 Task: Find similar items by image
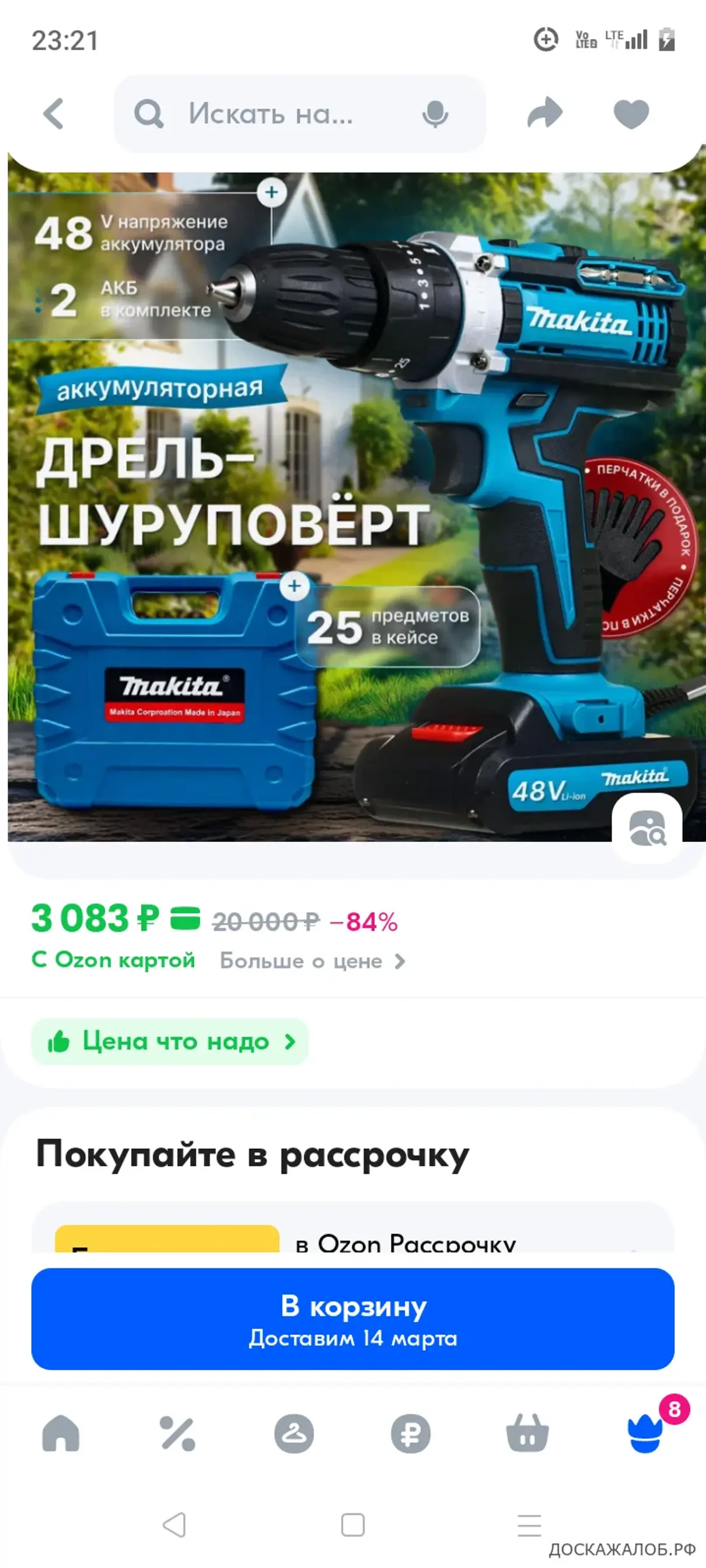pos(647,828)
